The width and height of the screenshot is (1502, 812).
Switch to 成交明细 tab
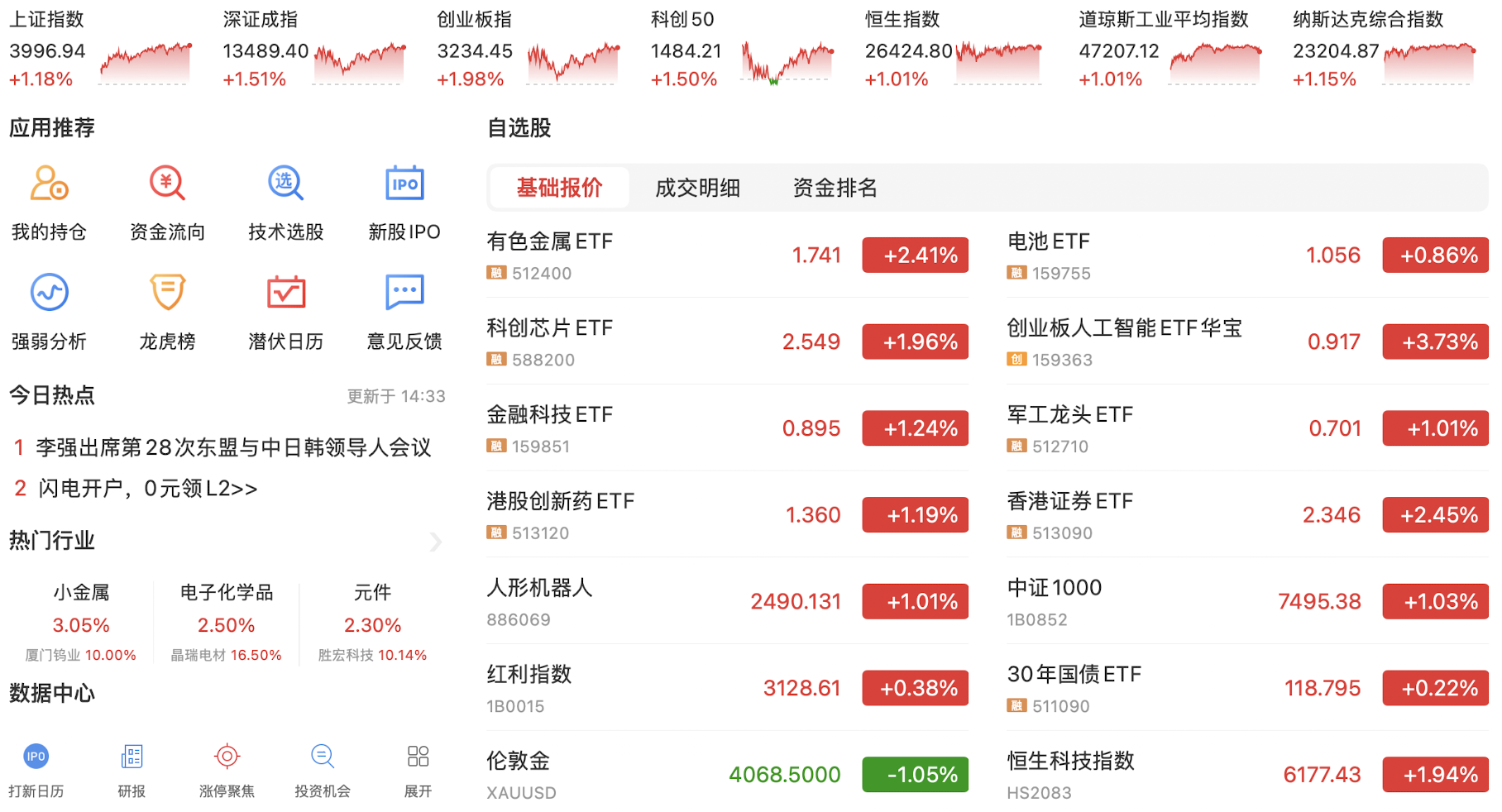[697, 188]
